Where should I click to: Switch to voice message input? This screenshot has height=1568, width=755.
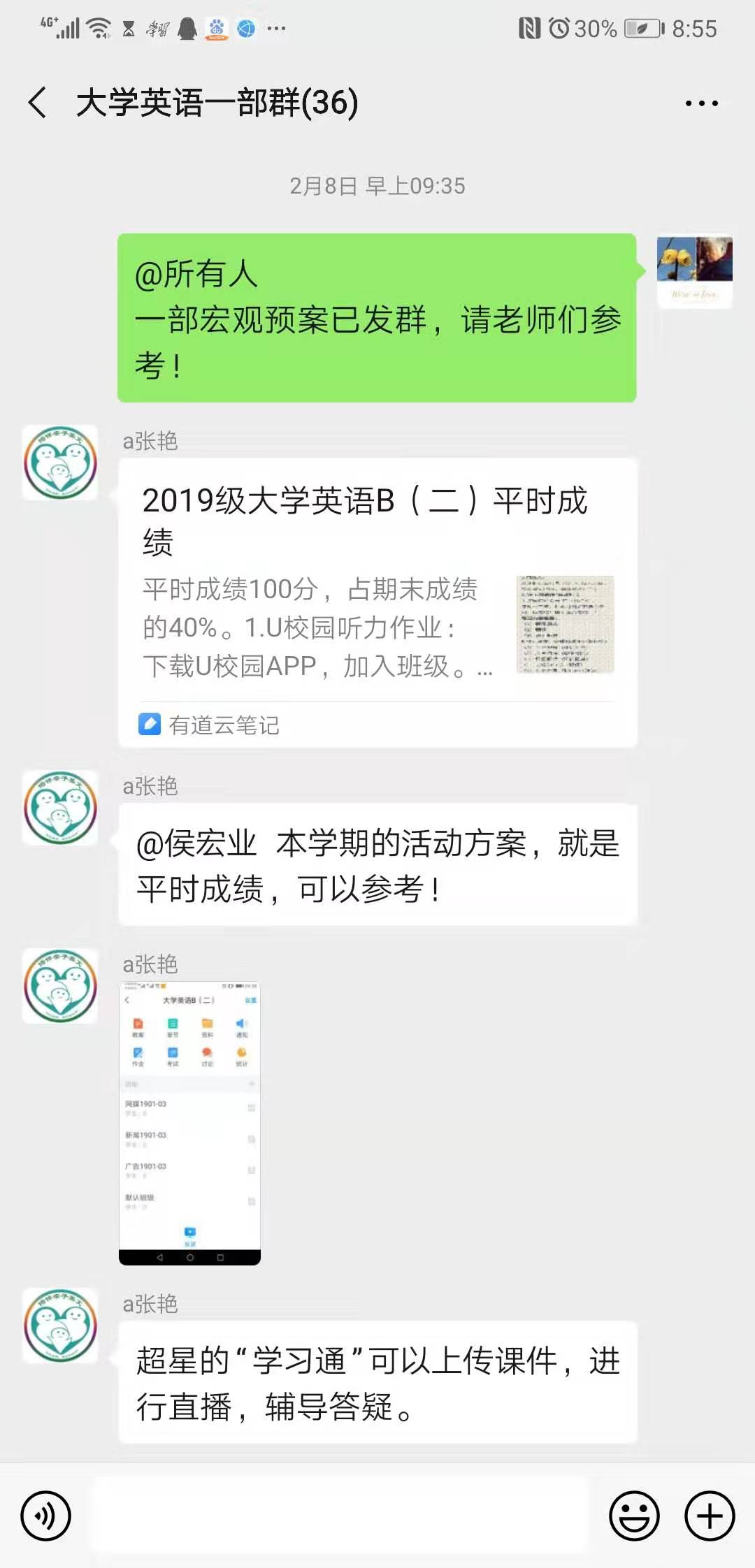tap(46, 1516)
